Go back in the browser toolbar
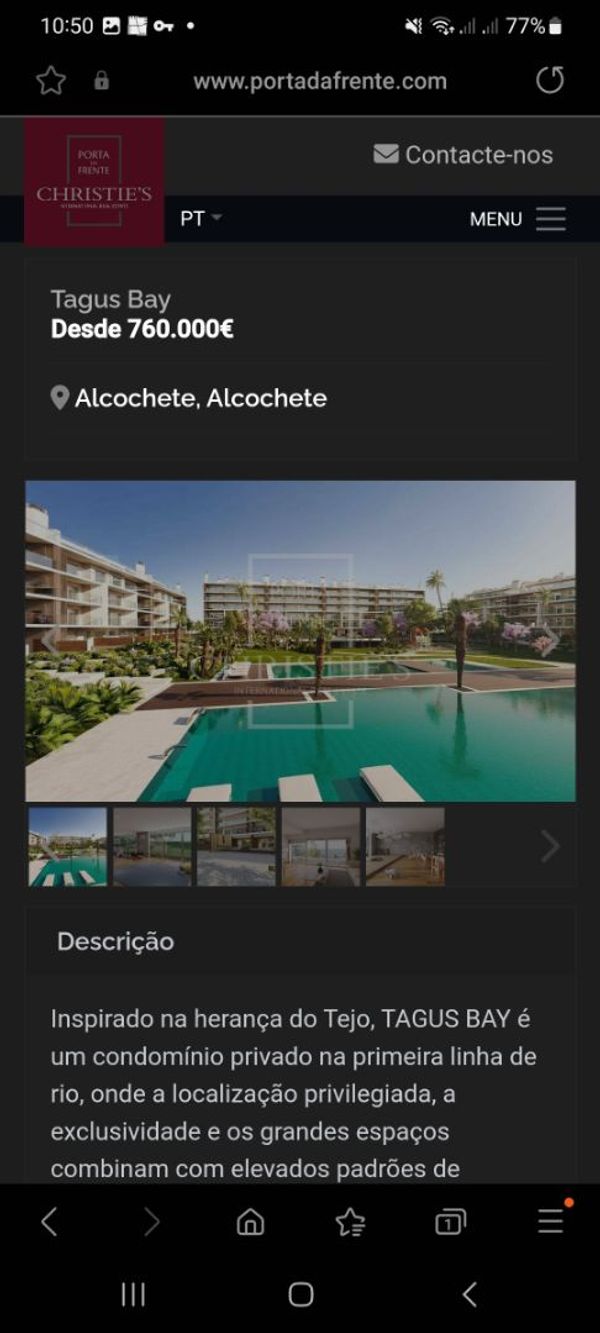The height and width of the screenshot is (1333, 600). [49, 1221]
